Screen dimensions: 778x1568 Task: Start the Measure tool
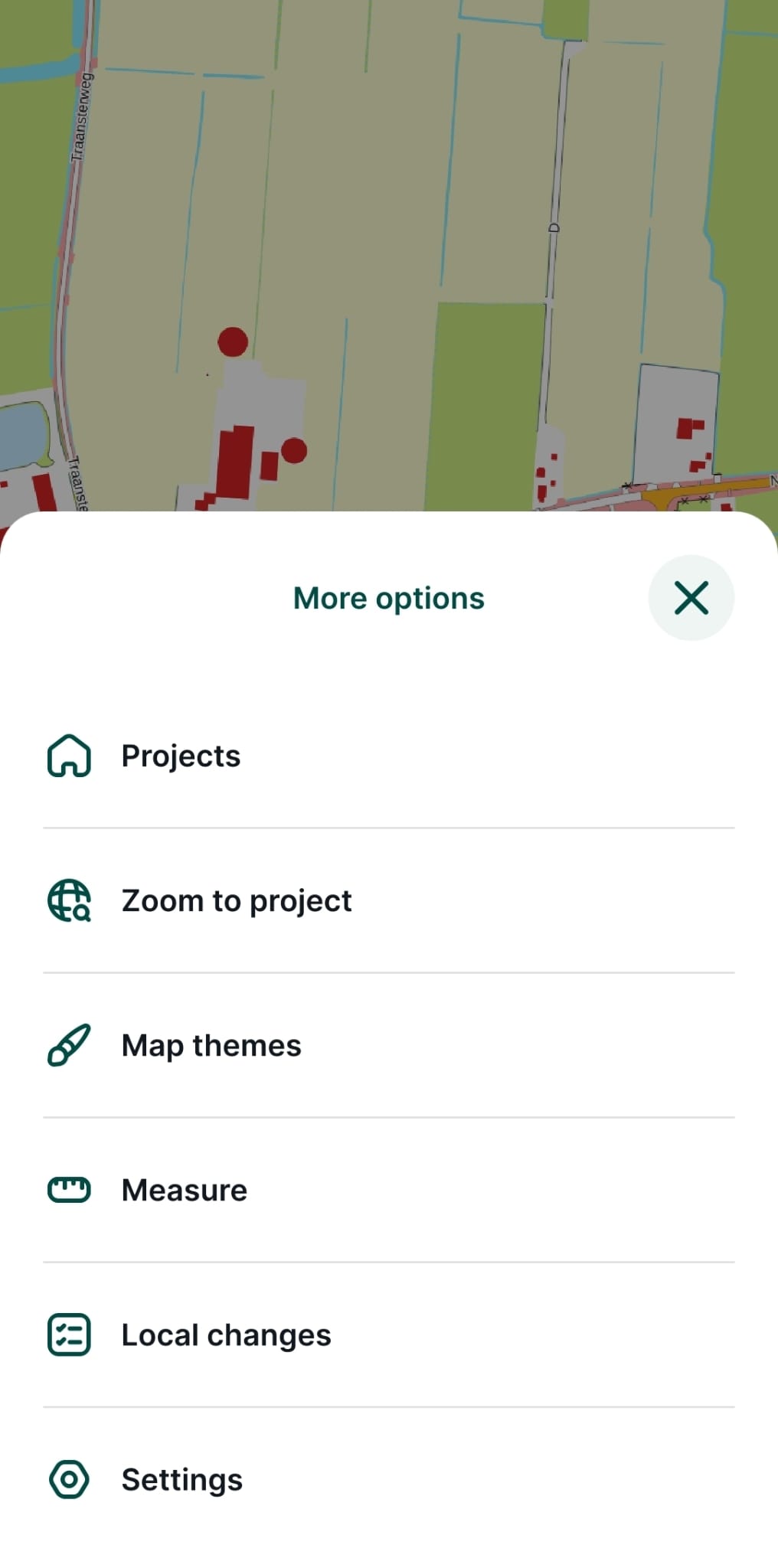pyautogui.click(x=184, y=1191)
